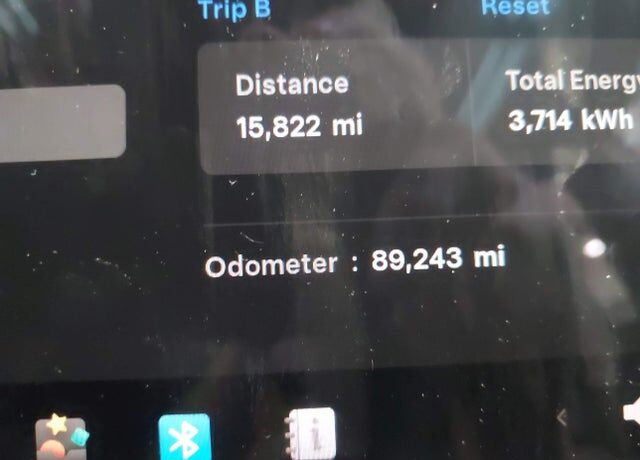Image resolution: width=640 pixels, height=460 pixels.
Task: Reset the Trip B counter
Action: 515,8
